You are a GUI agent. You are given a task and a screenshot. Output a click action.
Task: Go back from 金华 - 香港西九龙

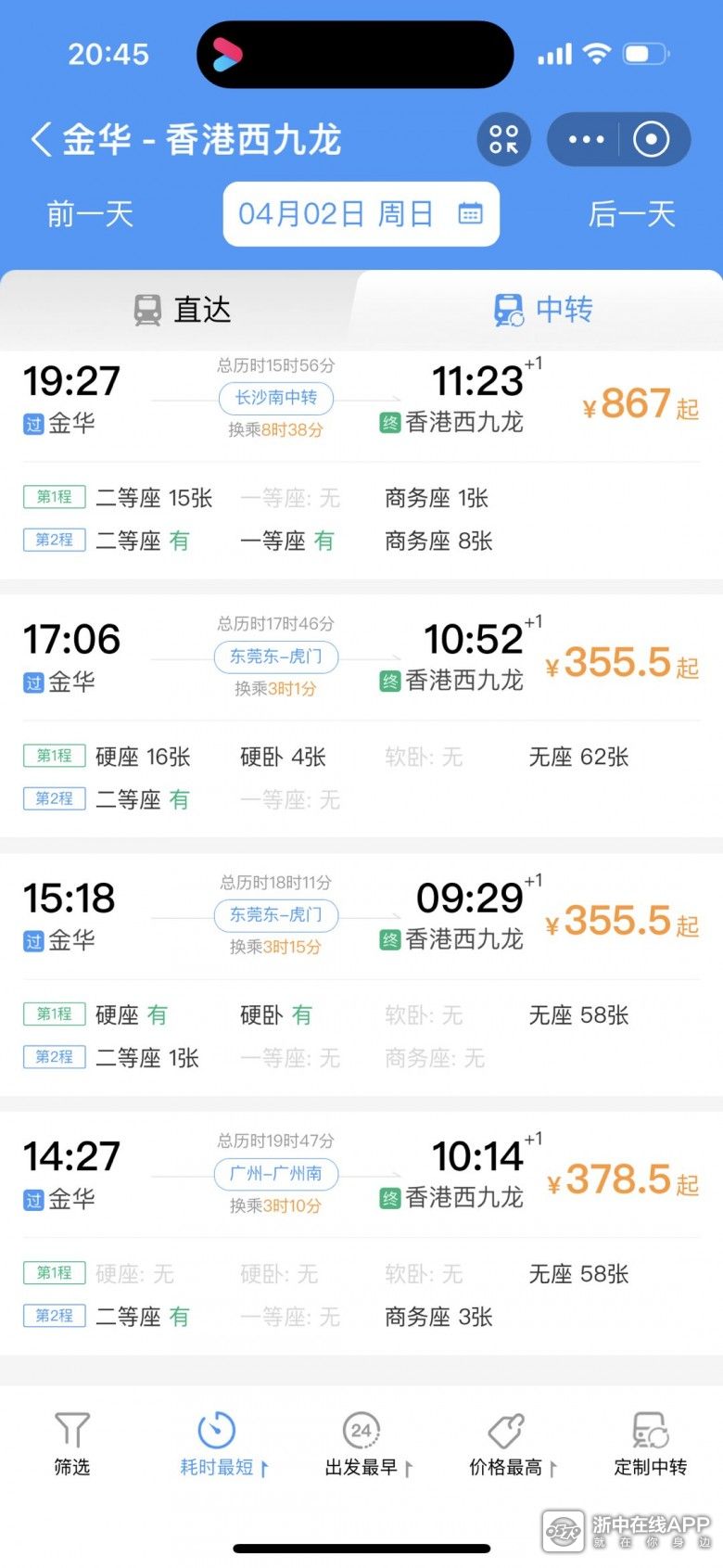(41, 140)
